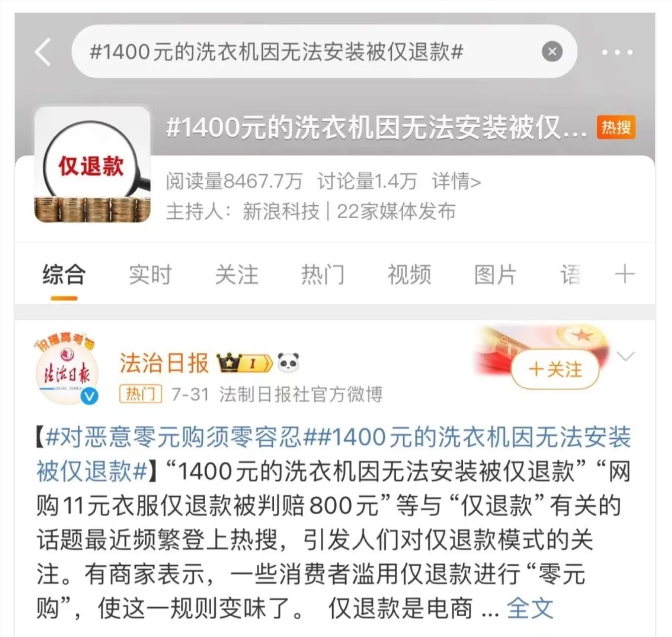Switch to the 图片 tab

(x=495, y=275)
